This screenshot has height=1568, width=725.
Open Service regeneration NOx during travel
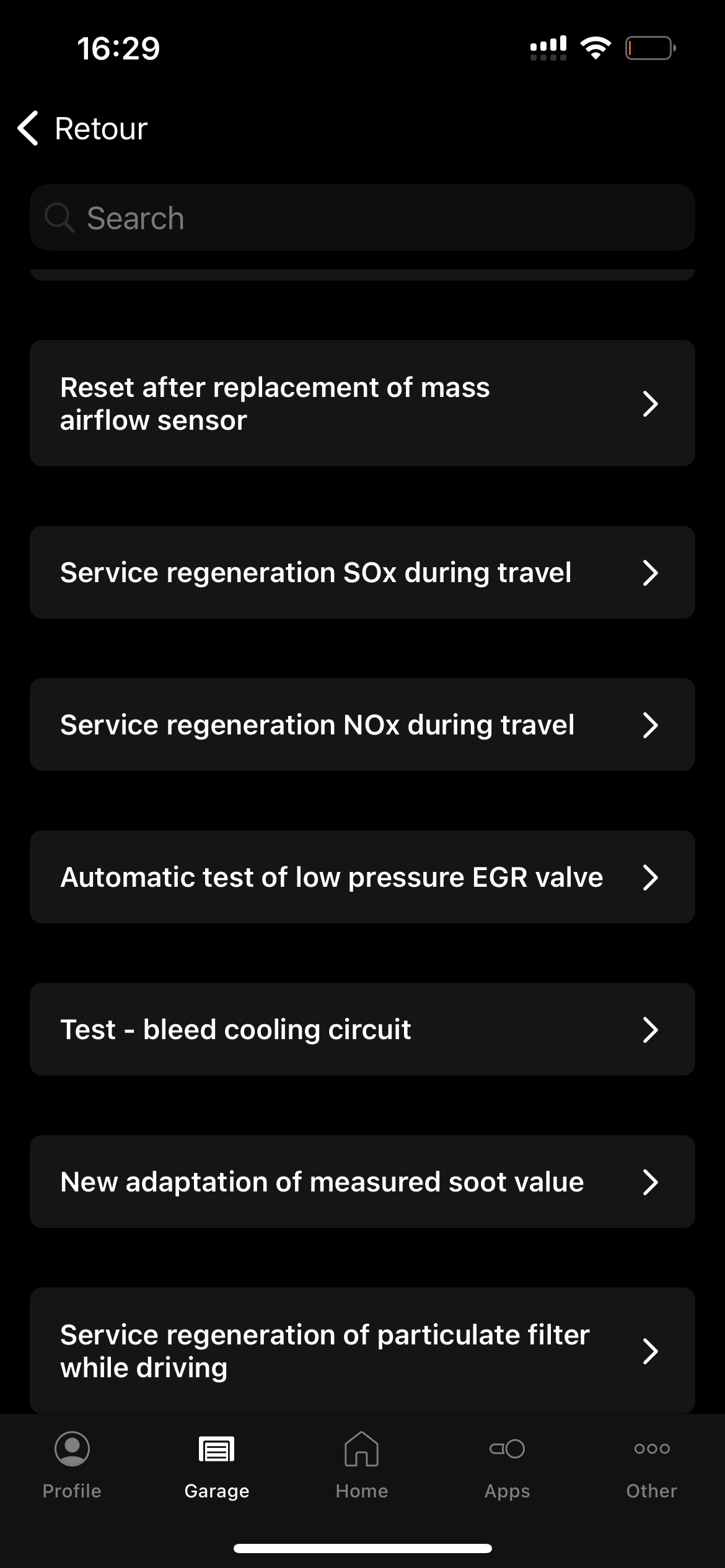pos(362,725)
